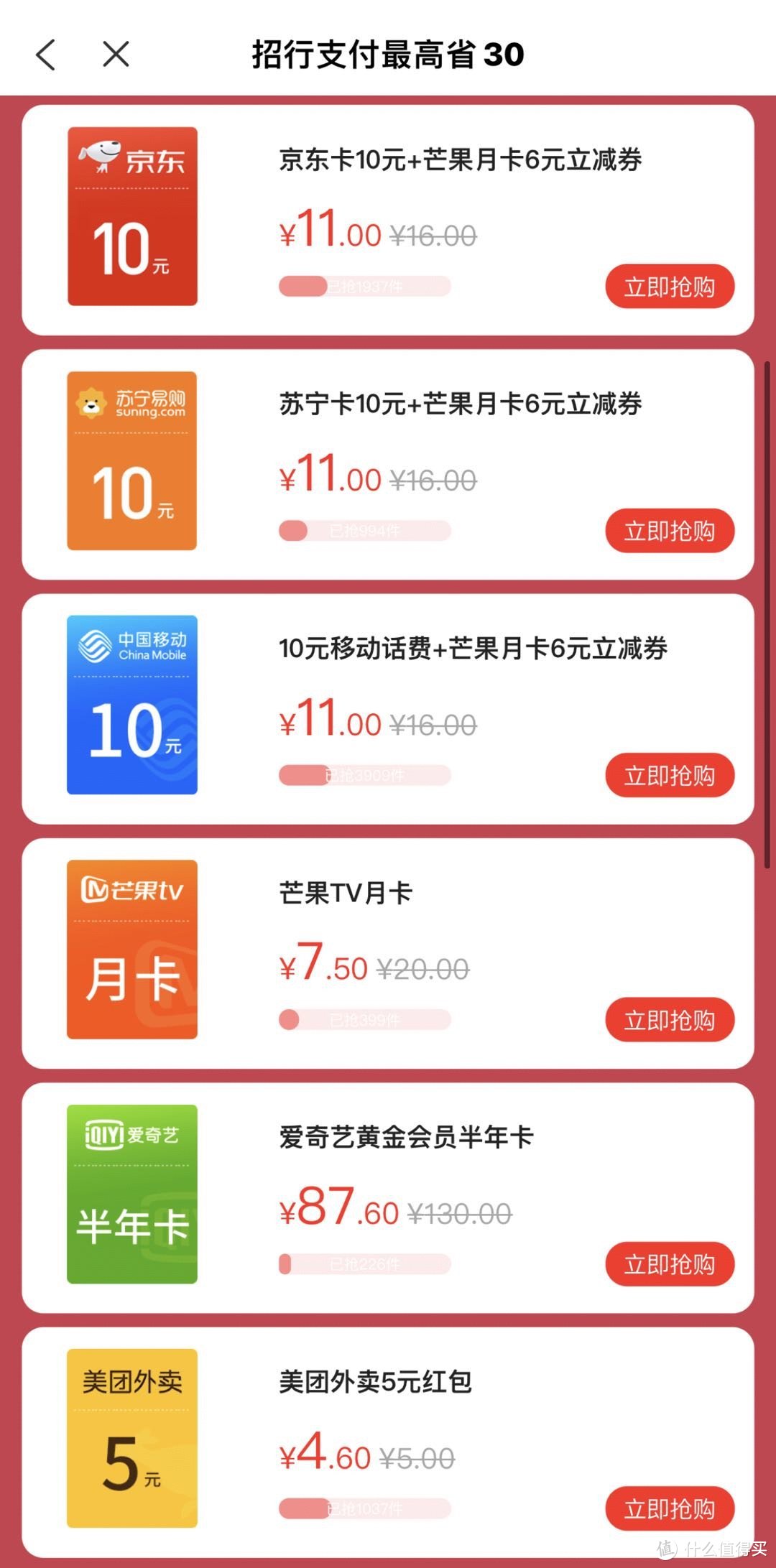Viewport: 776px width, 1568px height.
Task: Close the page with the X icon
Action: (116, 55)
